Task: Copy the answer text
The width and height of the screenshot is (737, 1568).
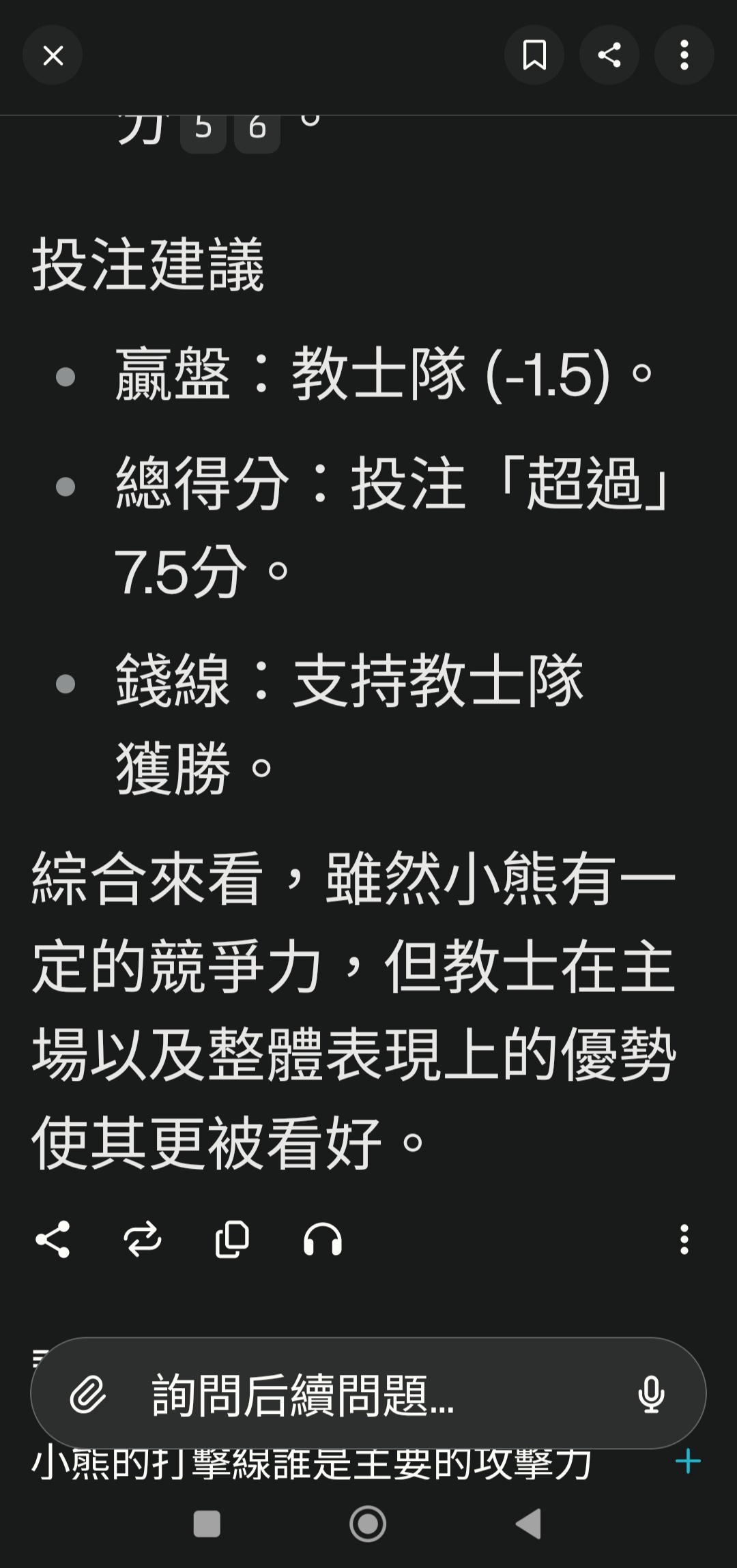Action: click(232, 1239)
